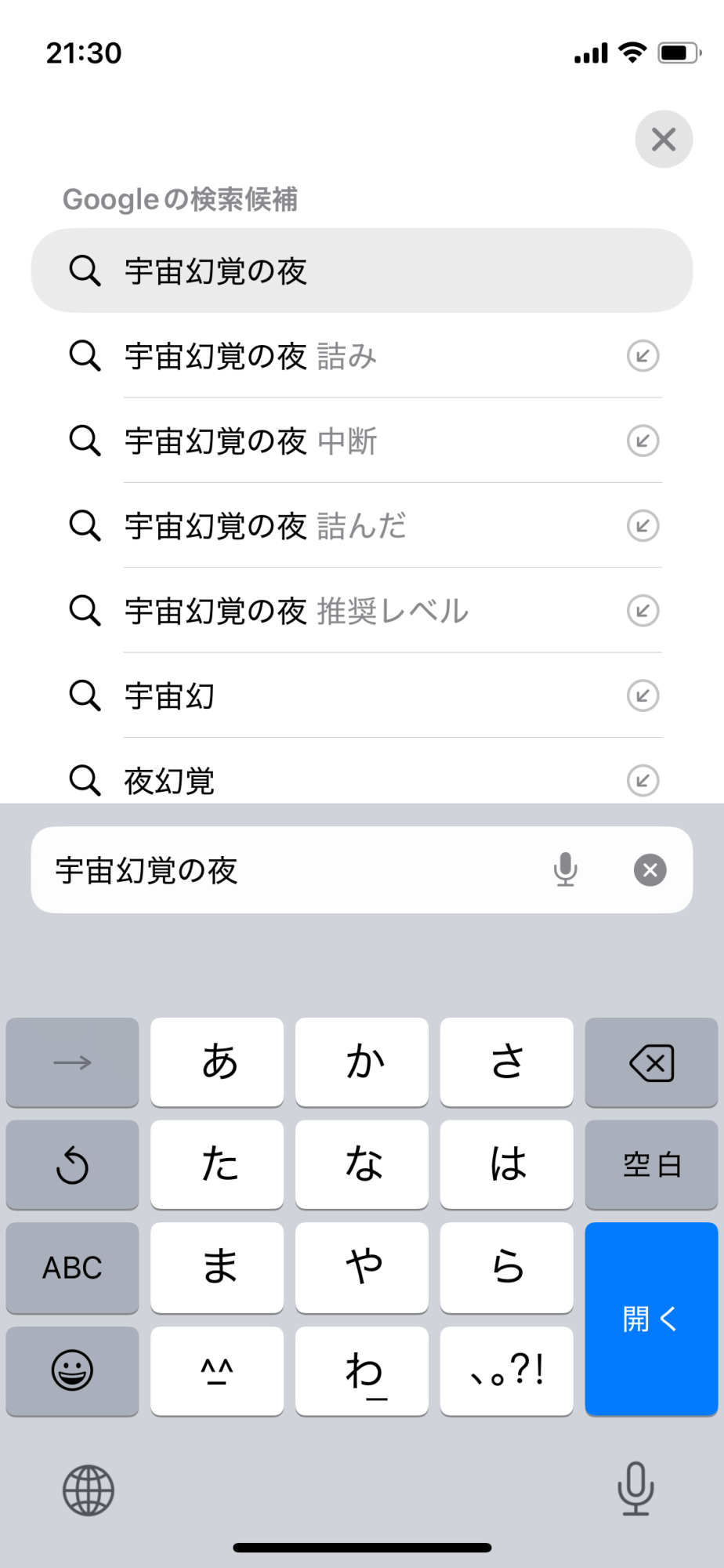Choose suggestion 宇宙幻覚の夜 詰んだ
This screenshot has height=1568, width=724.
(345, 526)
